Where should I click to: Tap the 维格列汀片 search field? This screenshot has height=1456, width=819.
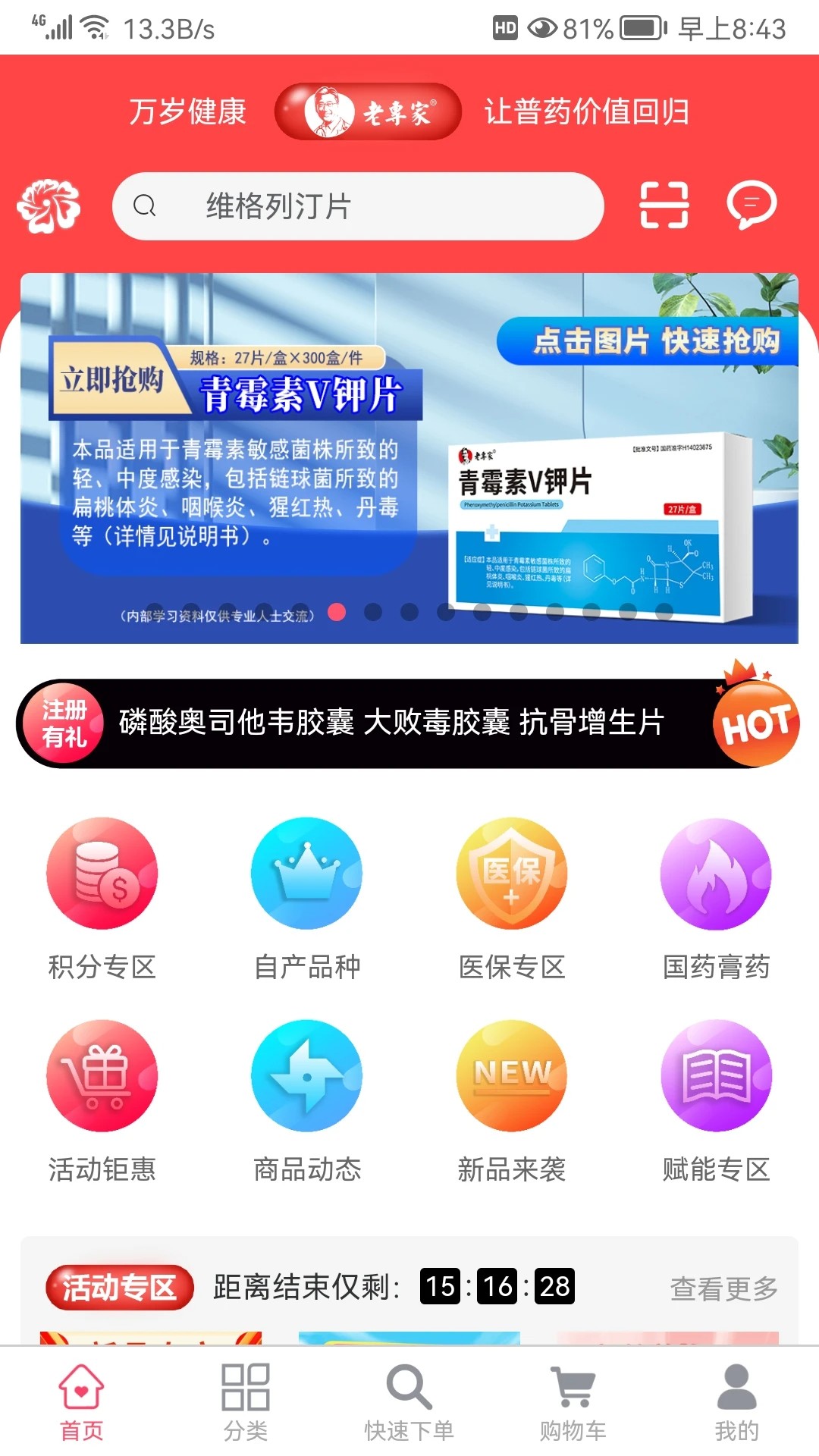(x=356, y=206)
